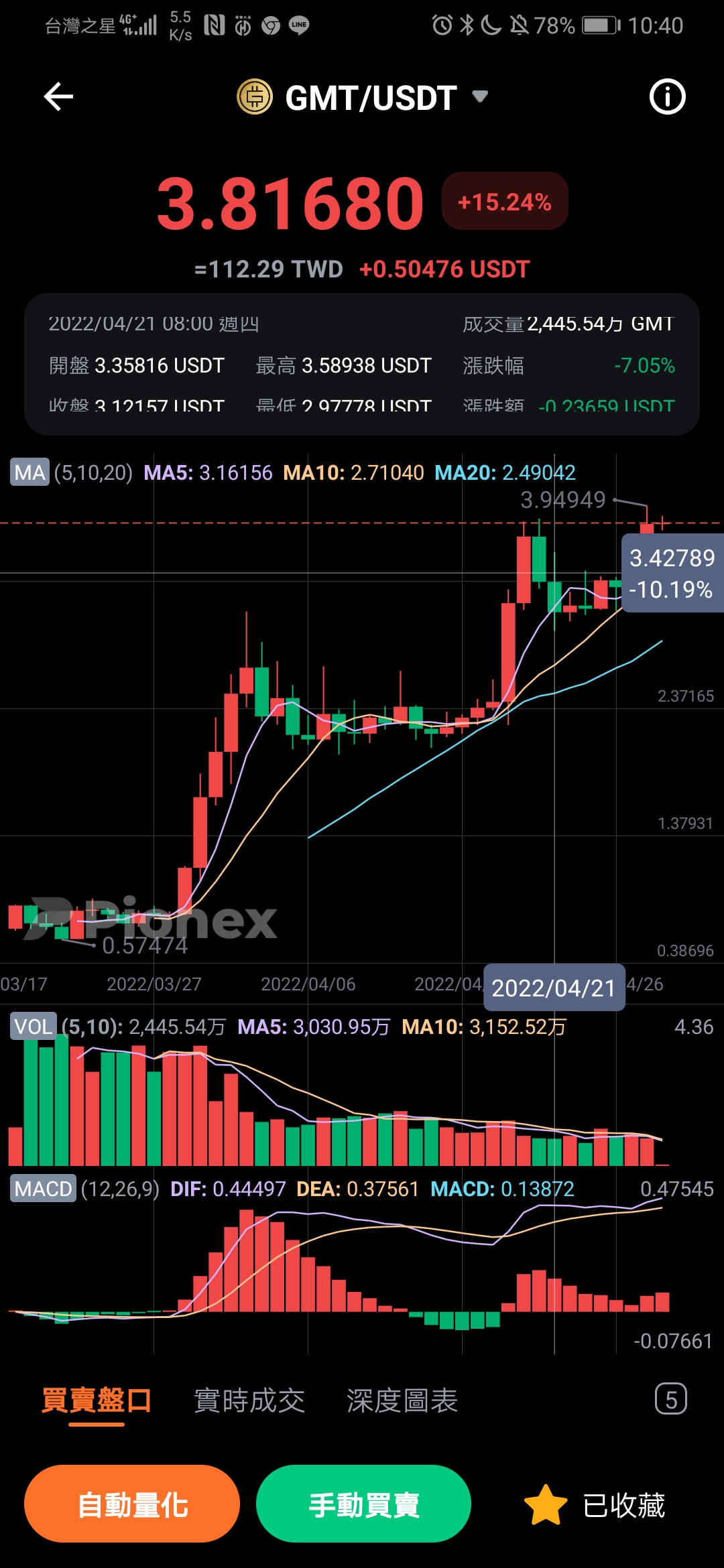Tap the VOL indicator label
The width and height of the screenshot is (724, 1568).
(x=34, y=1027)
